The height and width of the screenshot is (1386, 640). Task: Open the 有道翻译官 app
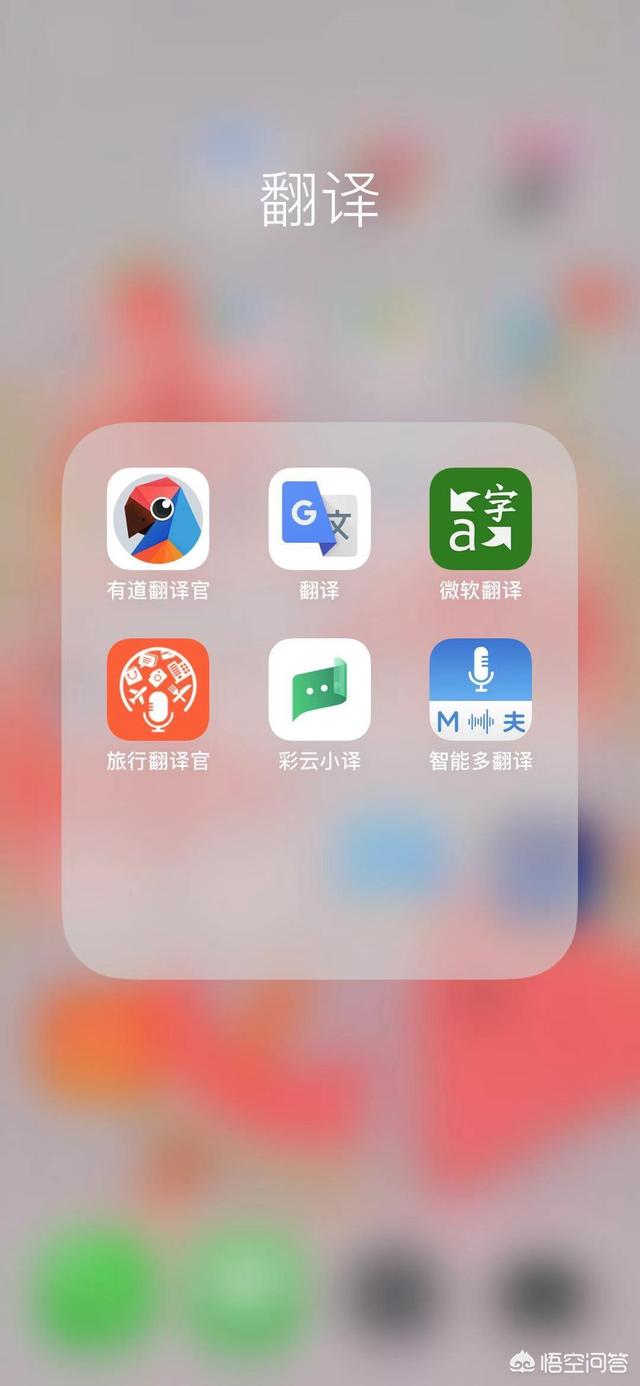[158, 519]
